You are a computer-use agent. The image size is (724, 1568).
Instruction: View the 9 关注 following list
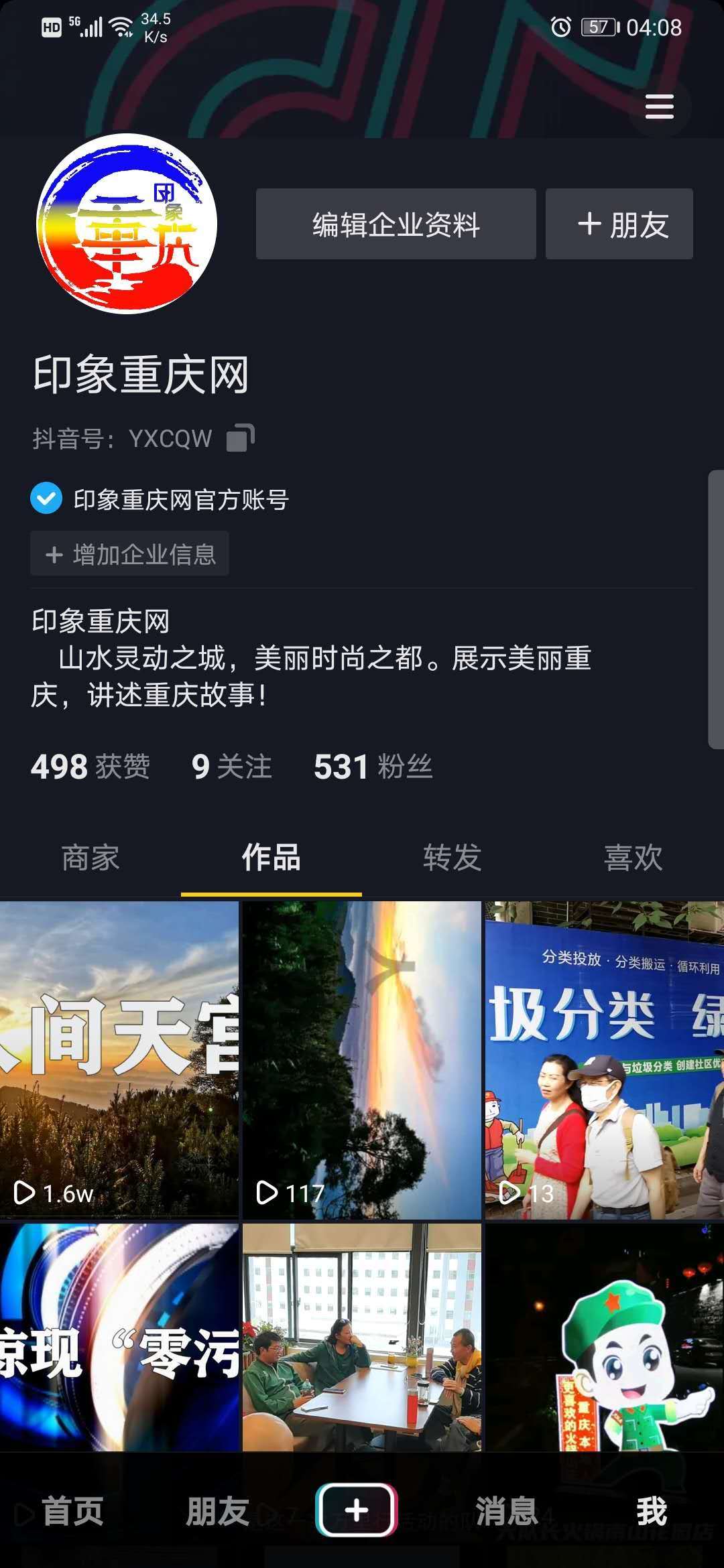[x=231, y=767]
